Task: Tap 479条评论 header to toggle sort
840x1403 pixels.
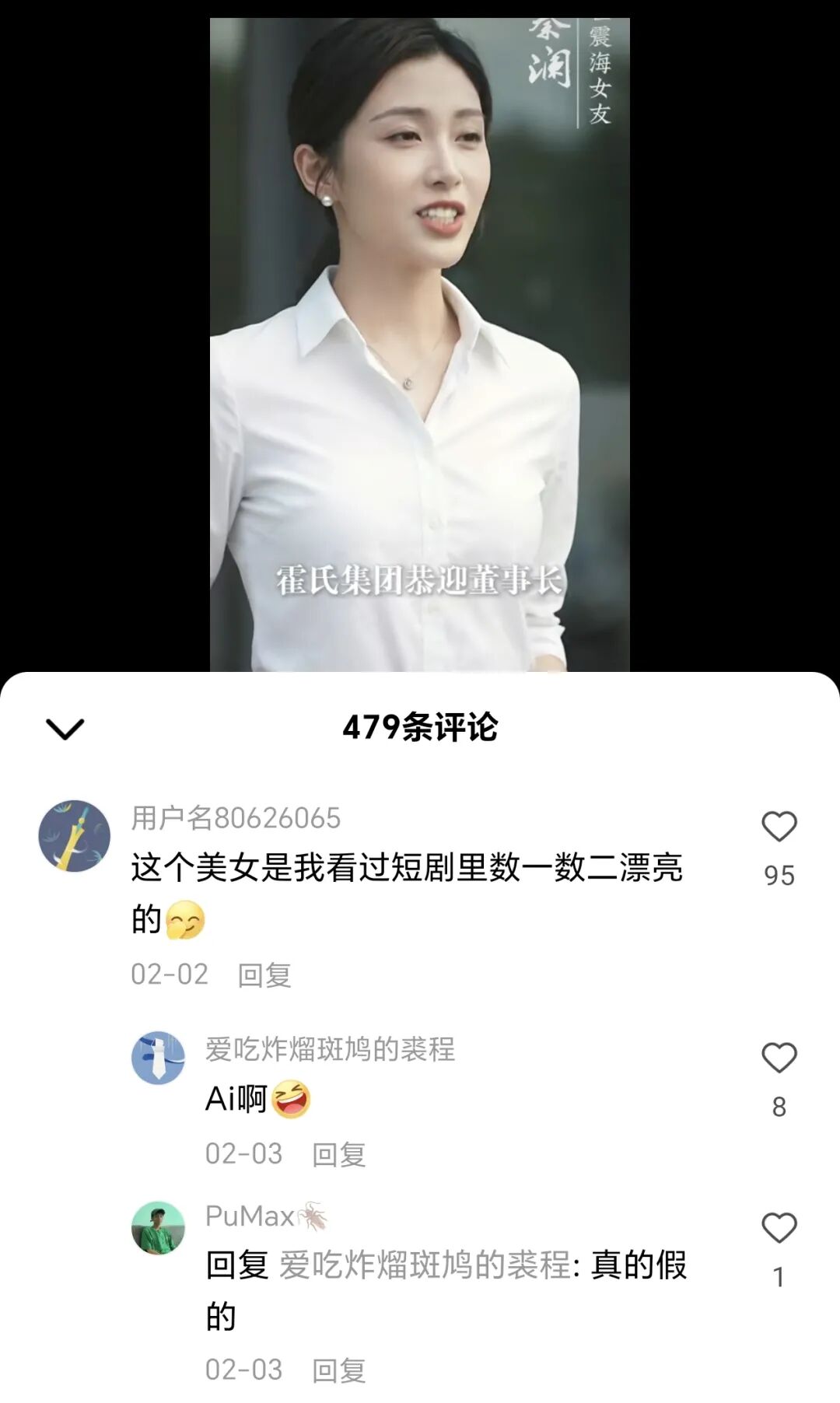Action: pos(420,728)
